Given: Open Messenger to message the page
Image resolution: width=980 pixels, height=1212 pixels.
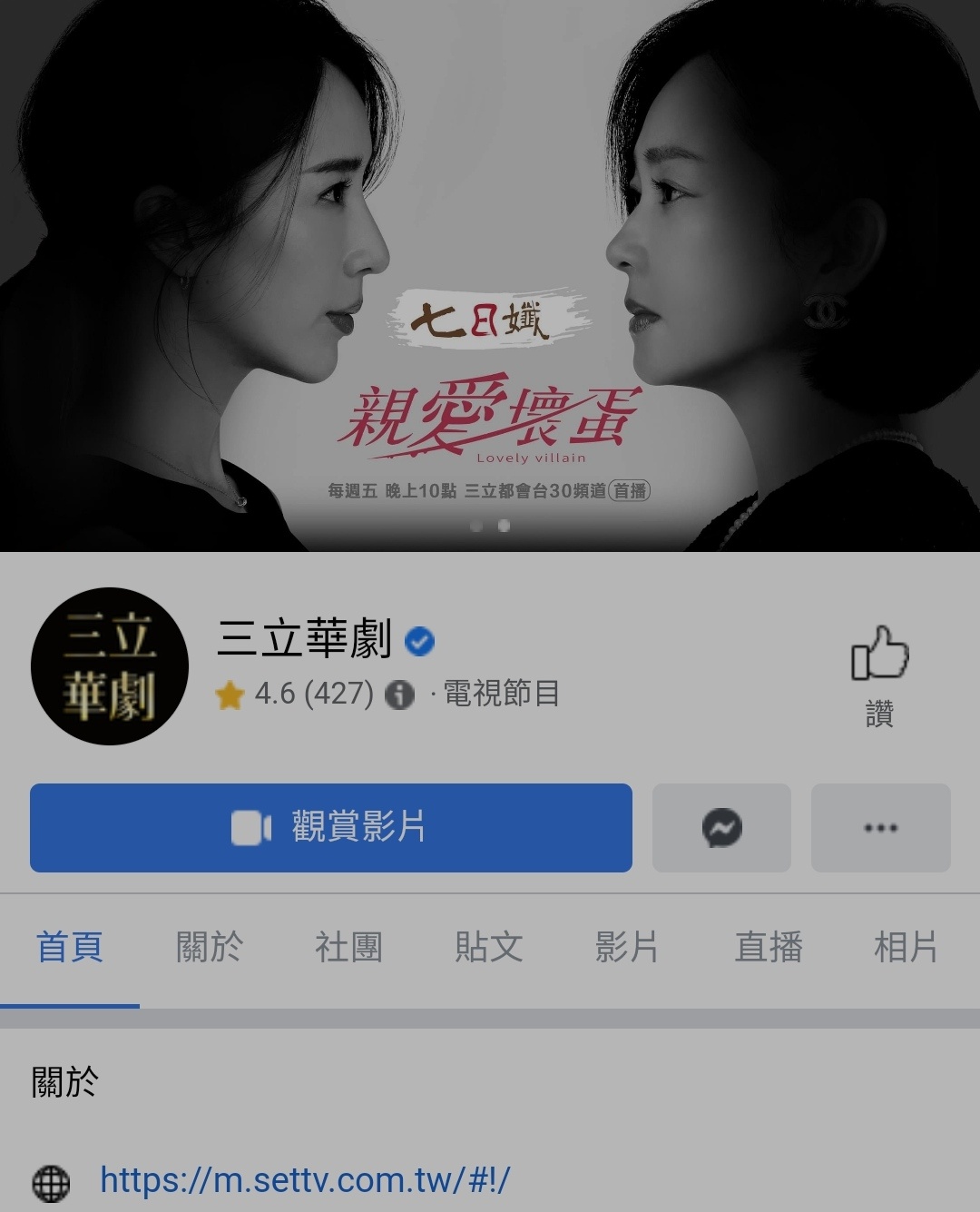Looking at the screenshot, I should (721, 827).
